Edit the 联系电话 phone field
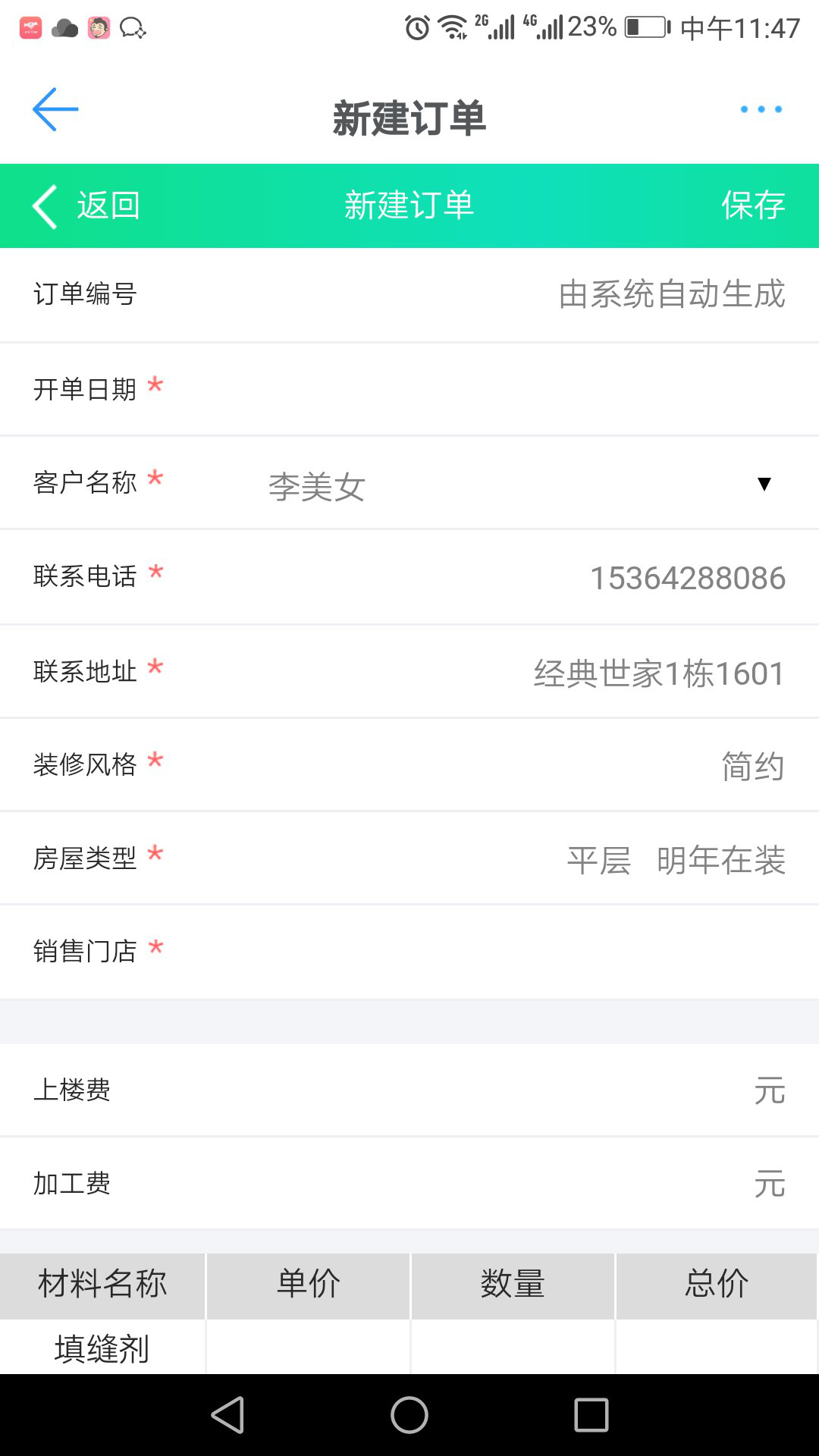The height and width of the screenshot is (1456, 819). (x=409, y=577)
